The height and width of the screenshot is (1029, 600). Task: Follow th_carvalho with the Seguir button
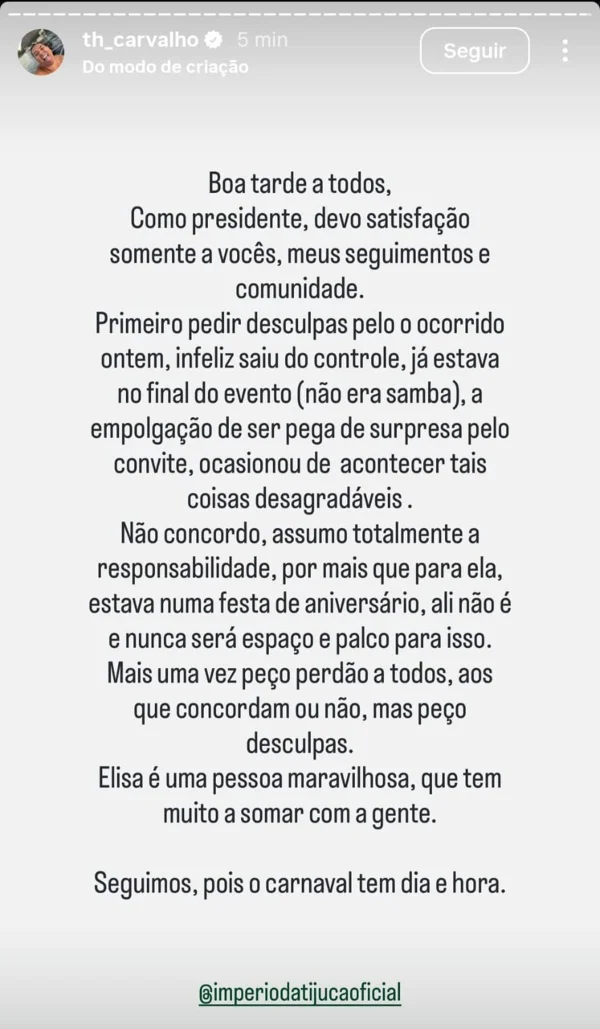point(474,51)
